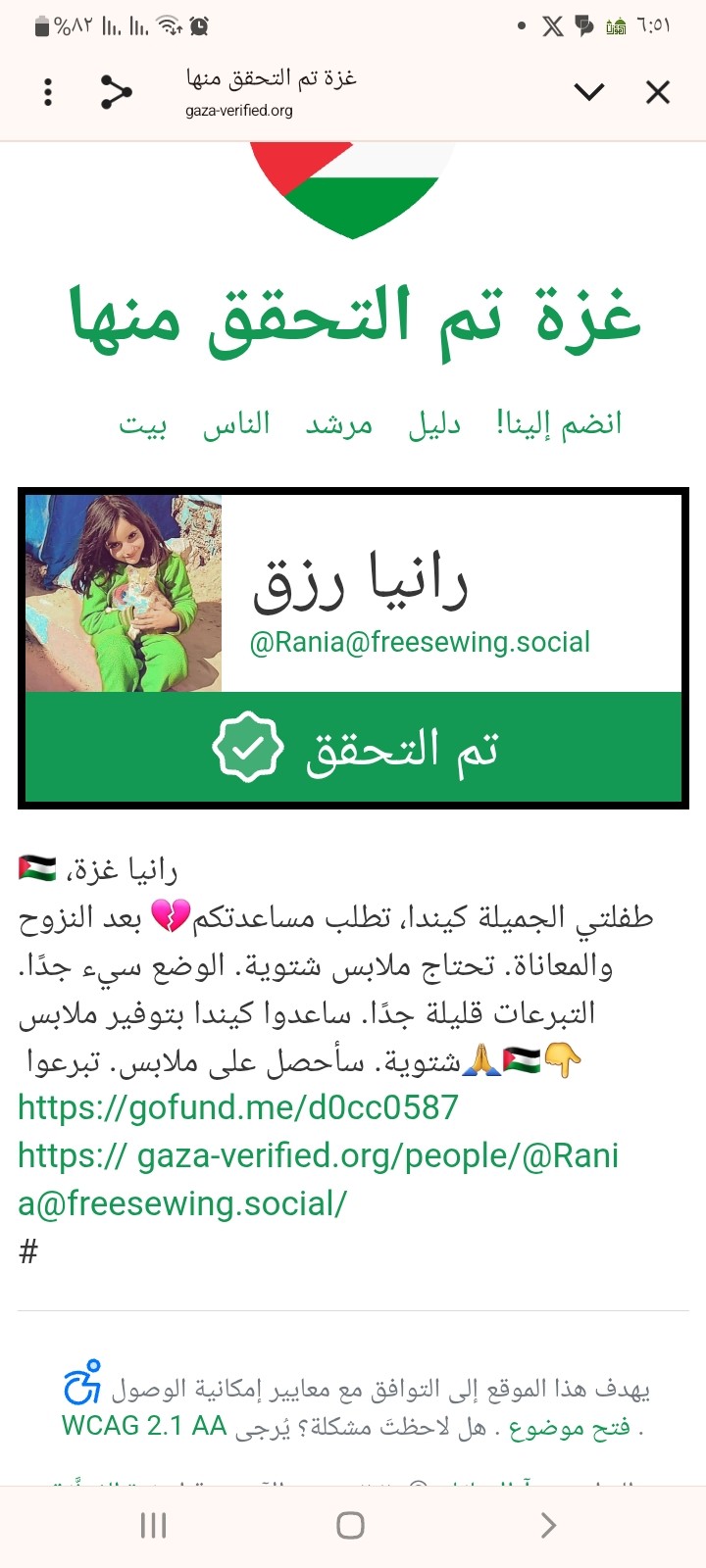Return to the بيت home link

143,423
